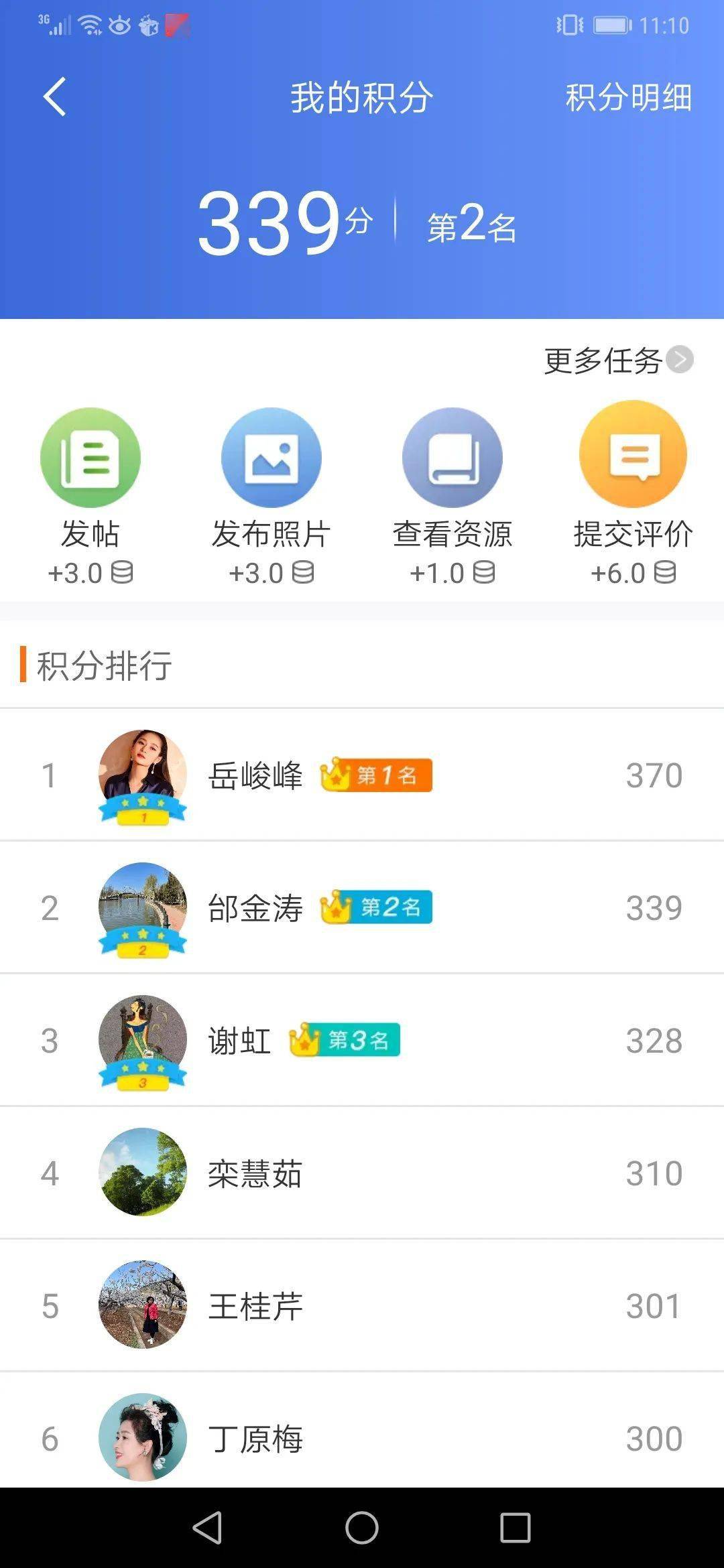Image resolution: width=724 pixels, height=1568 pixels.
Task: View 王桂芹's ranking row
Action: 362,1306
